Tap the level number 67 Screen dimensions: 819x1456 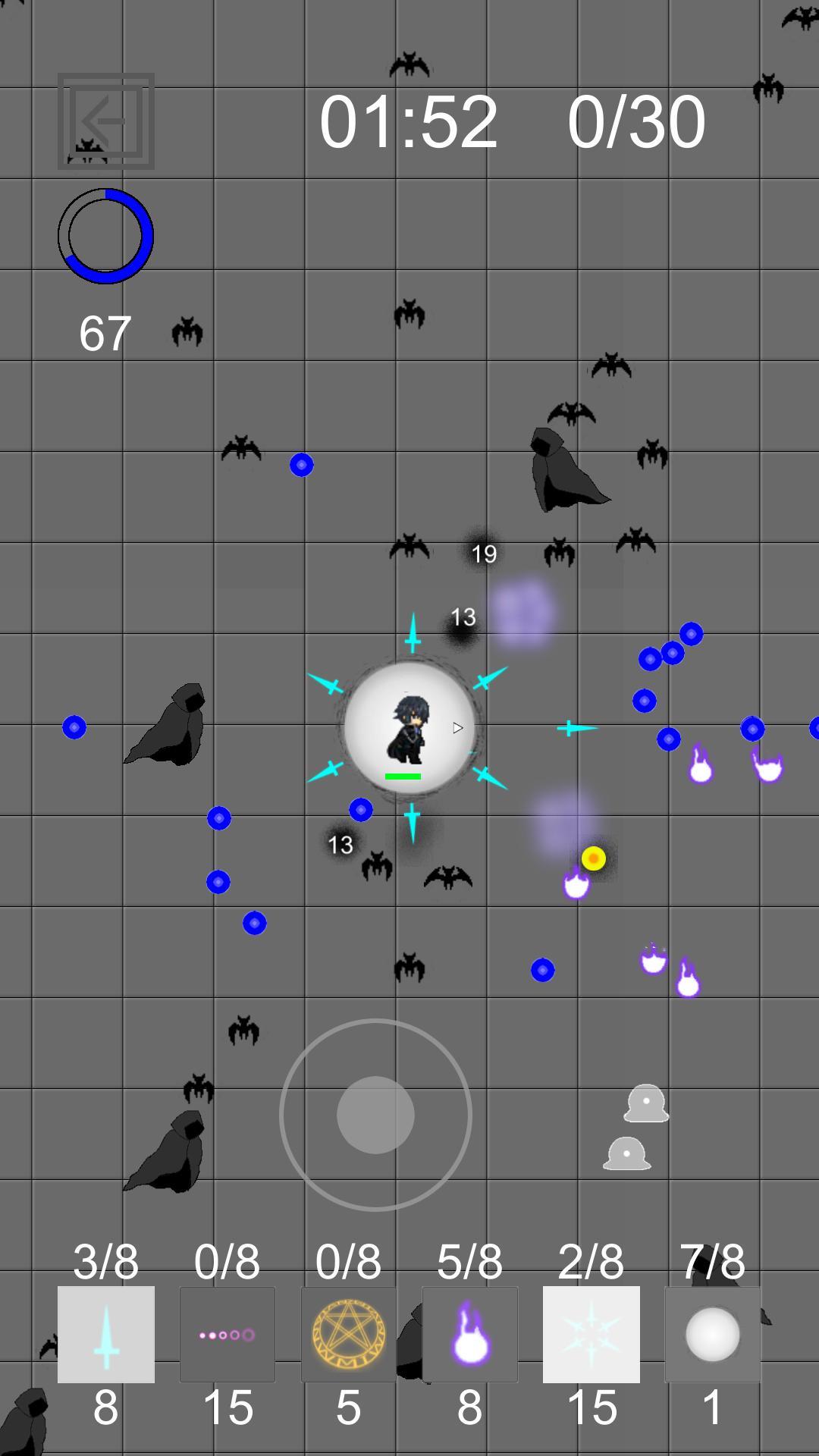tap(104, 331)
